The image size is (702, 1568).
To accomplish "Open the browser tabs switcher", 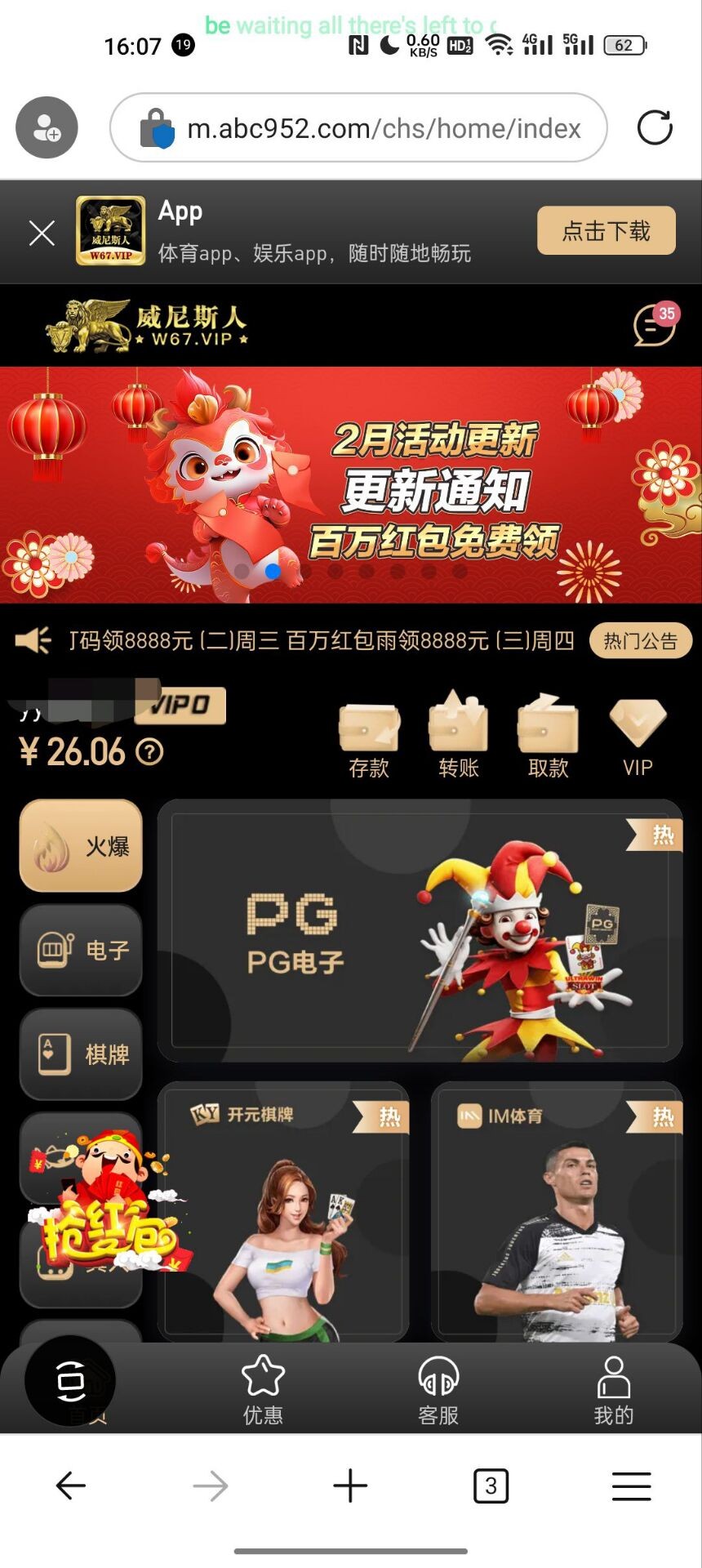I will [x=491, y=1486].
